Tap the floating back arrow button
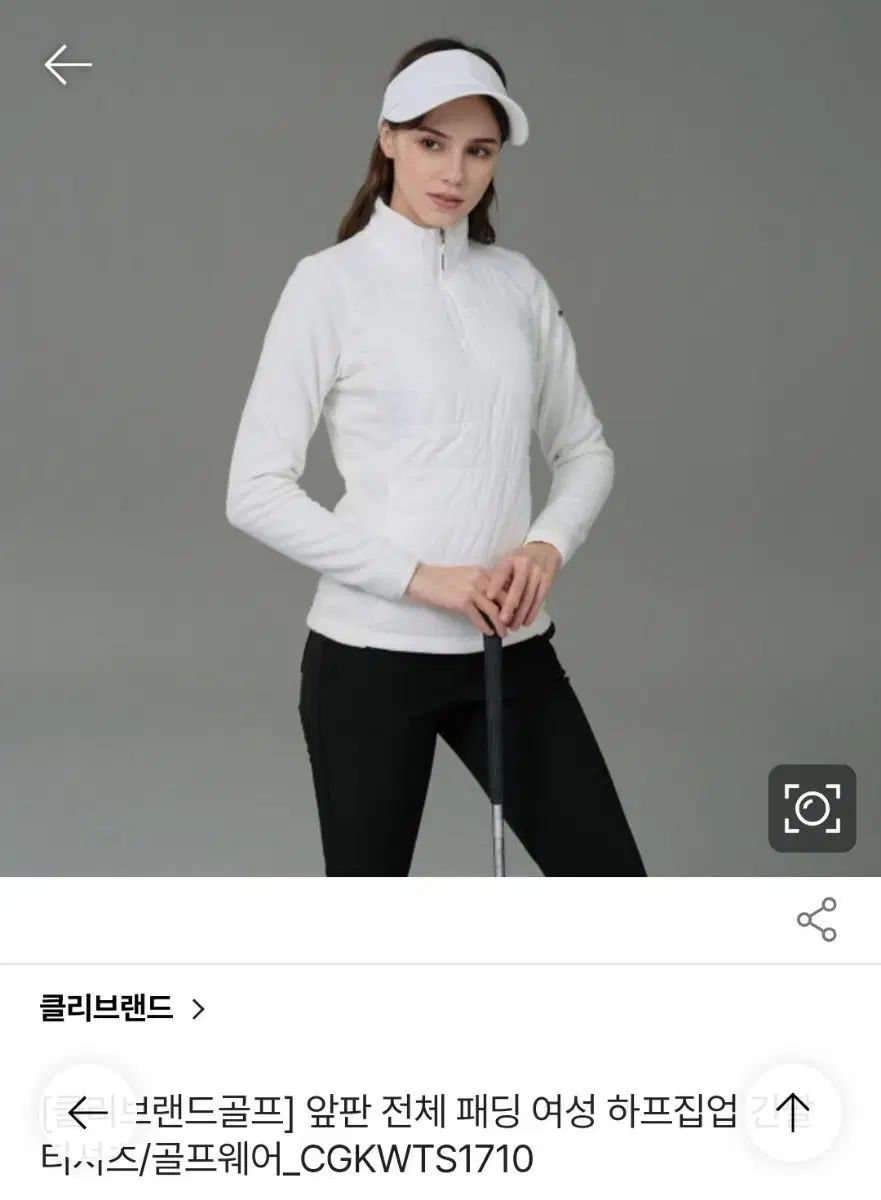Viewport: 881px width, 1200px height. point(88,1113)
